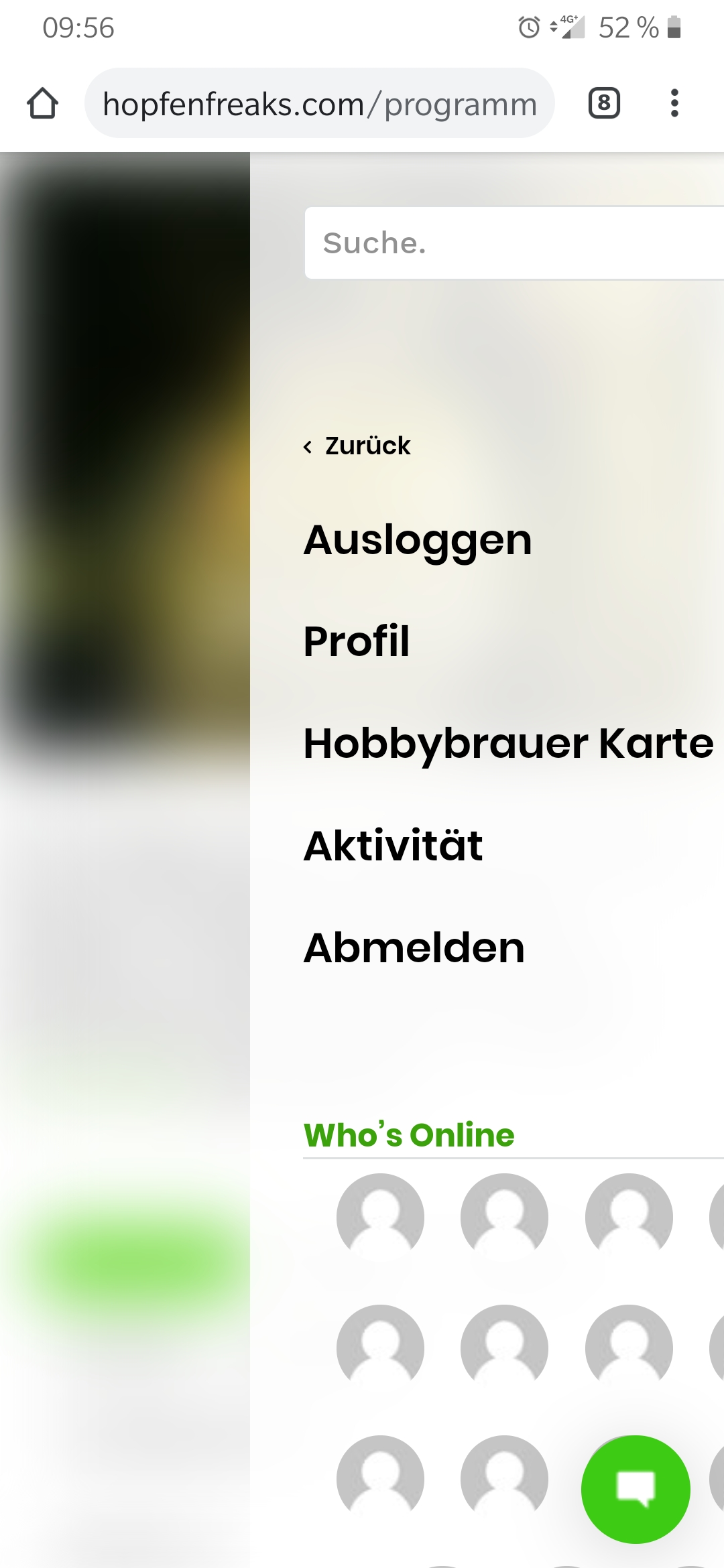Select Ausloggen in the menu

[418, 540]
